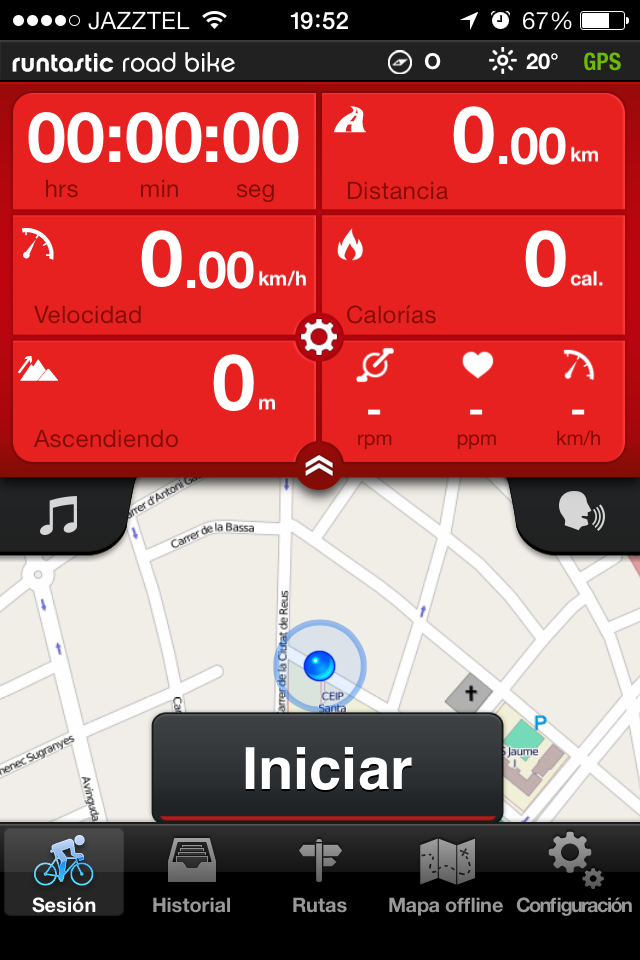This screenshot has width=640, height=960.
Task: Start the session with Iniciar
Action: click(327, 768)
